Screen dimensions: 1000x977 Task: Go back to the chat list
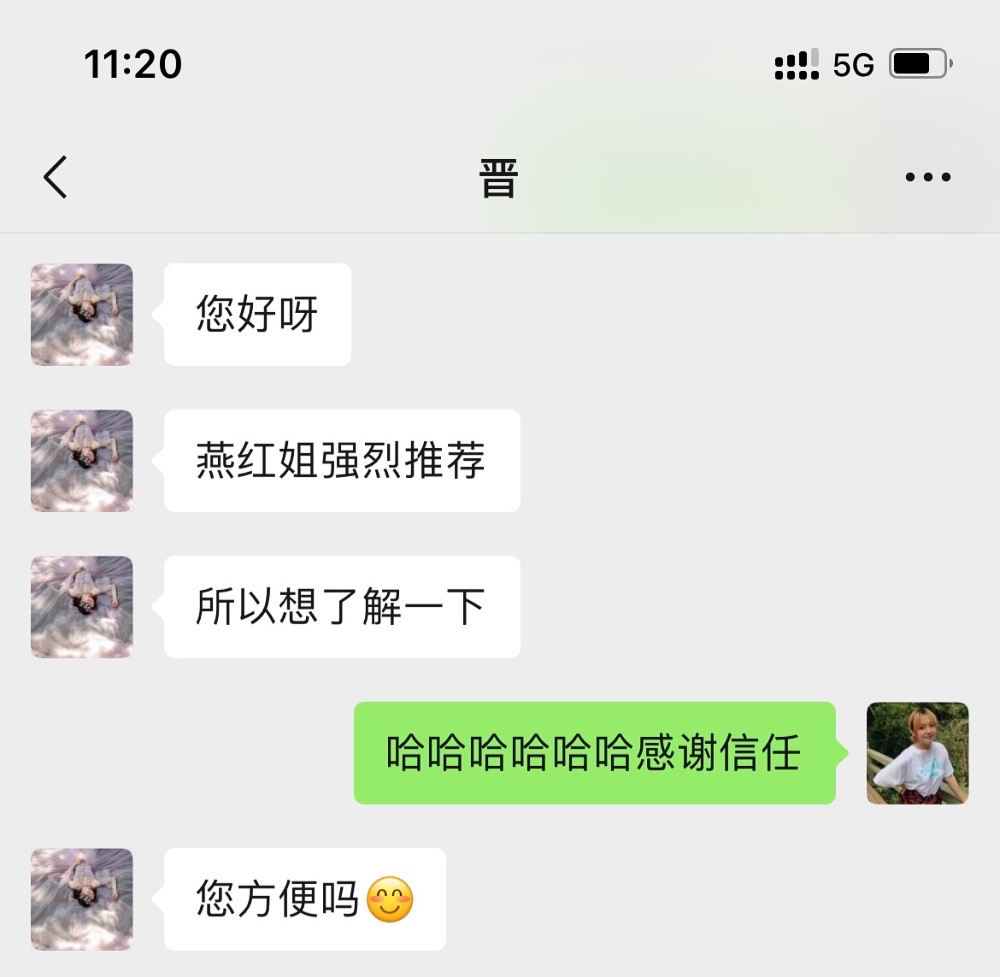[56, 178]
